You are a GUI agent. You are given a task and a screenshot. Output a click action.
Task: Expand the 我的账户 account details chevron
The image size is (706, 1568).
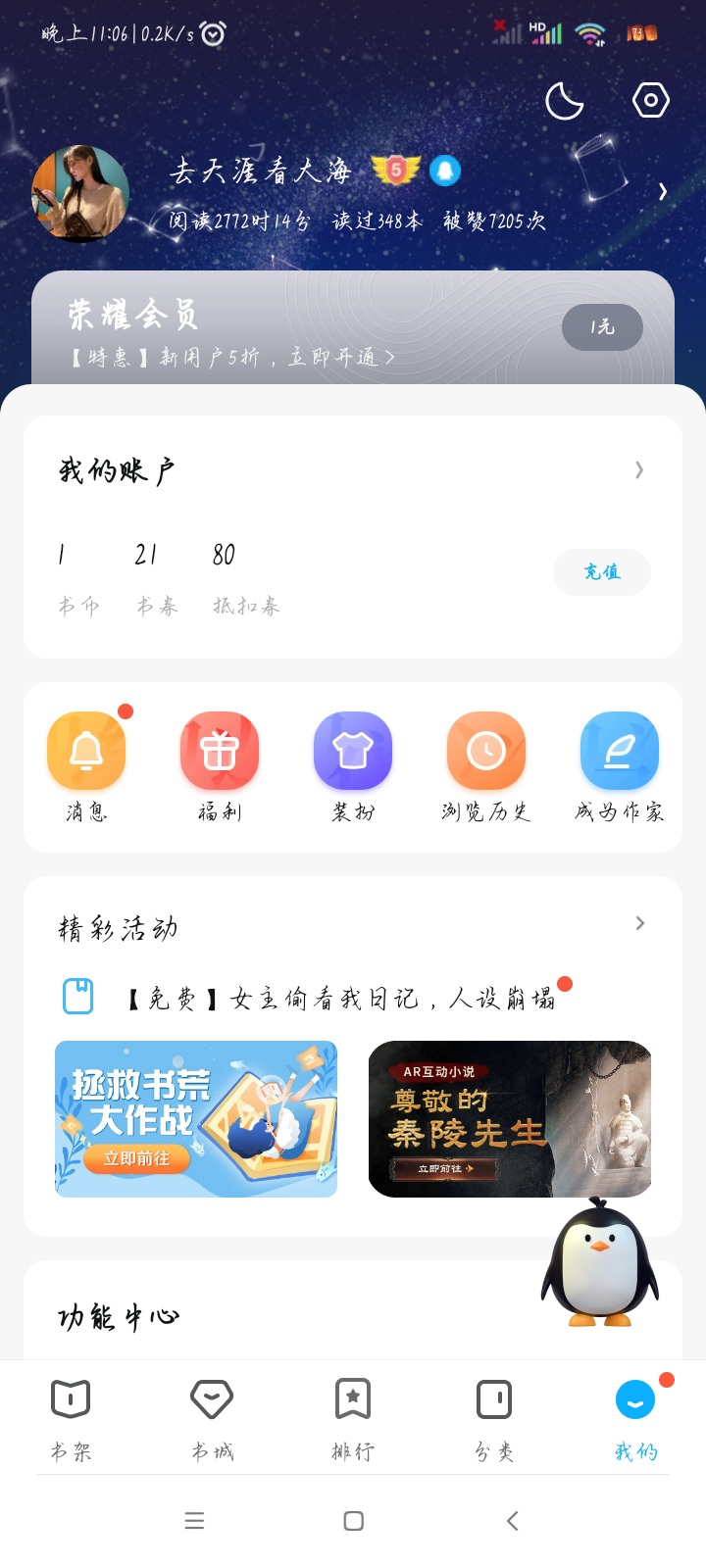coord(639,470)
